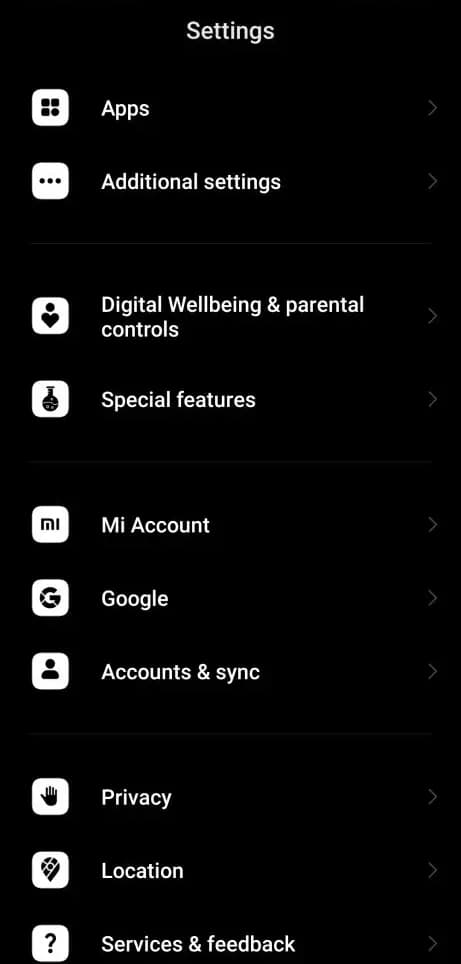Image resolution: width=461 pixels, height=964 pixels.
Task: Open Location settings
Action: tap(230, 871)
